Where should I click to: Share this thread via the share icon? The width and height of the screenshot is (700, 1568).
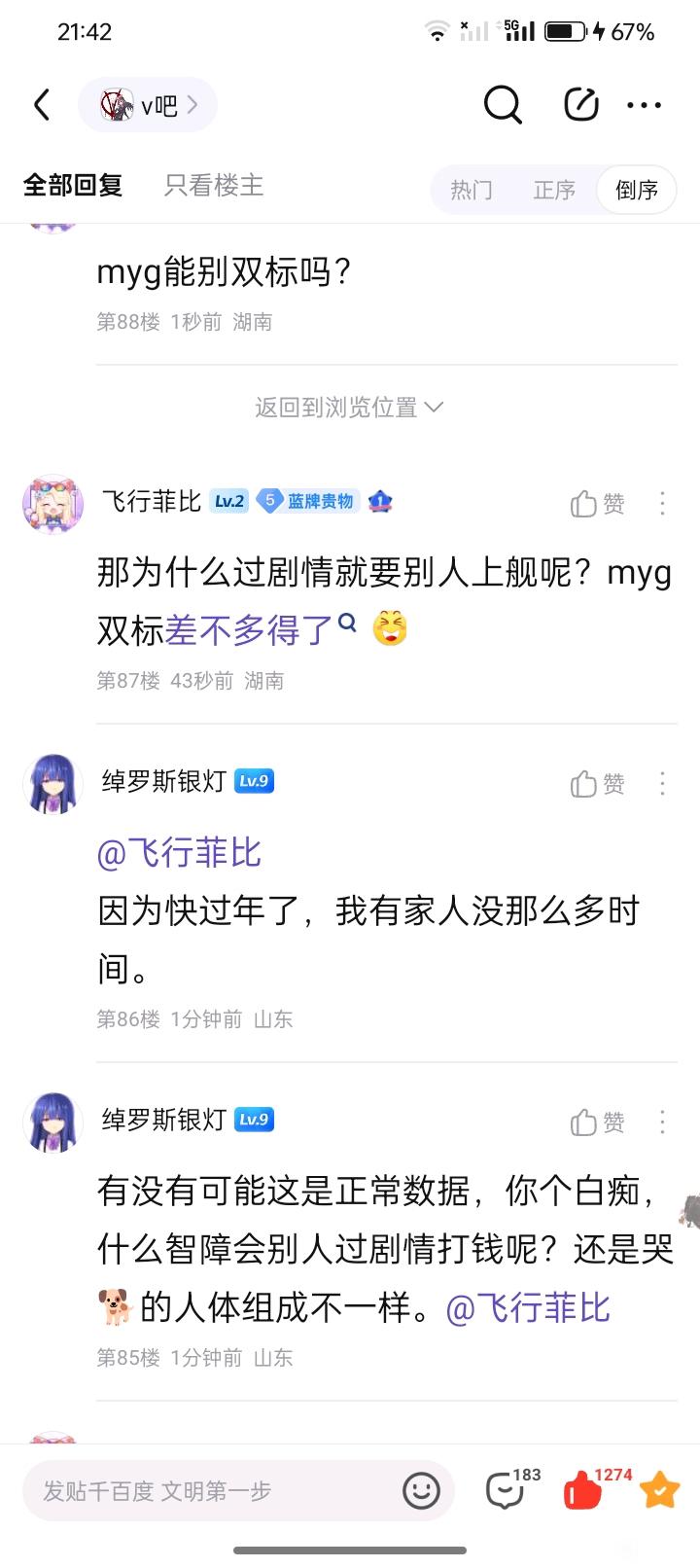coord(580,105)
